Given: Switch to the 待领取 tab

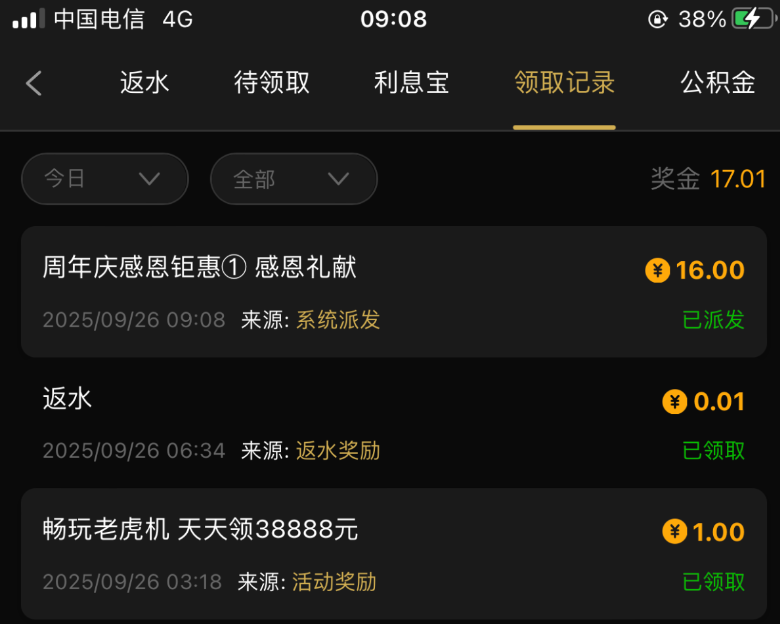Looking at the screenshot, I should coord(272,83).
